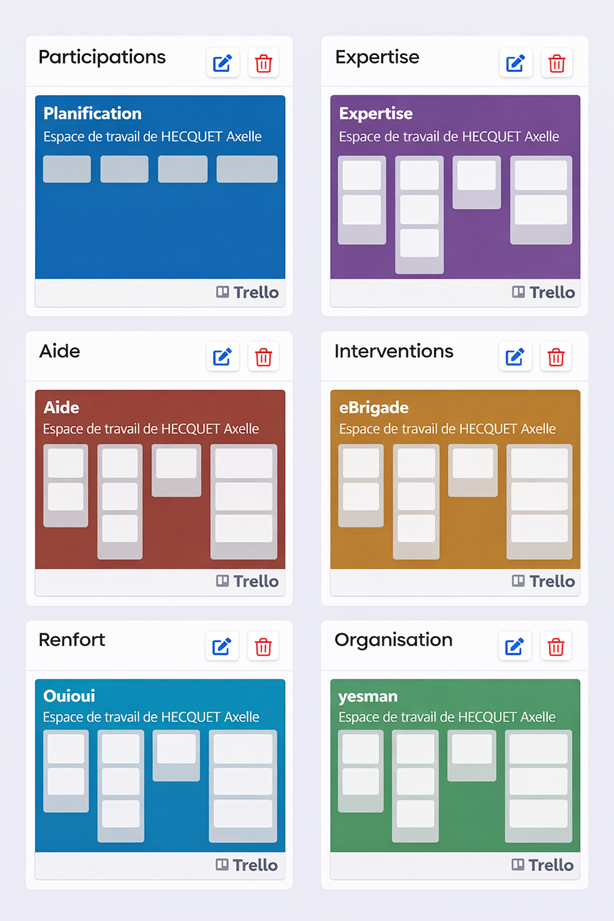Delete the Participations card
The image size is (614, 921).
(263, 63)
